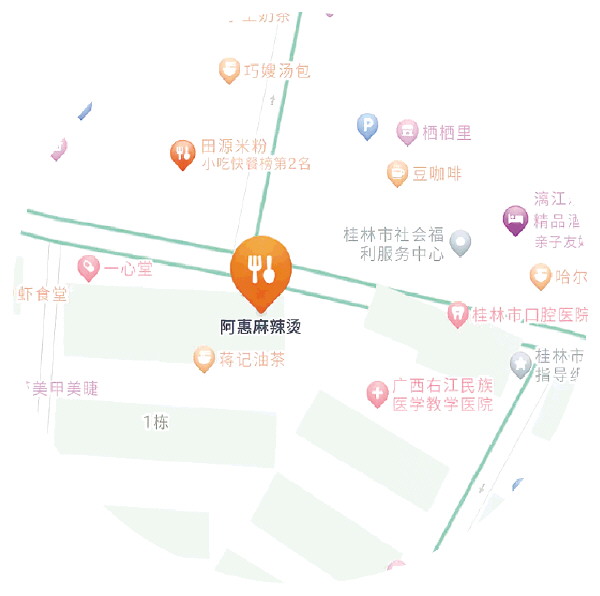Select 桂林市口腔医院 dental hospital marker
600x596 pixels.
pyautogui.click(x=458, y=314)
